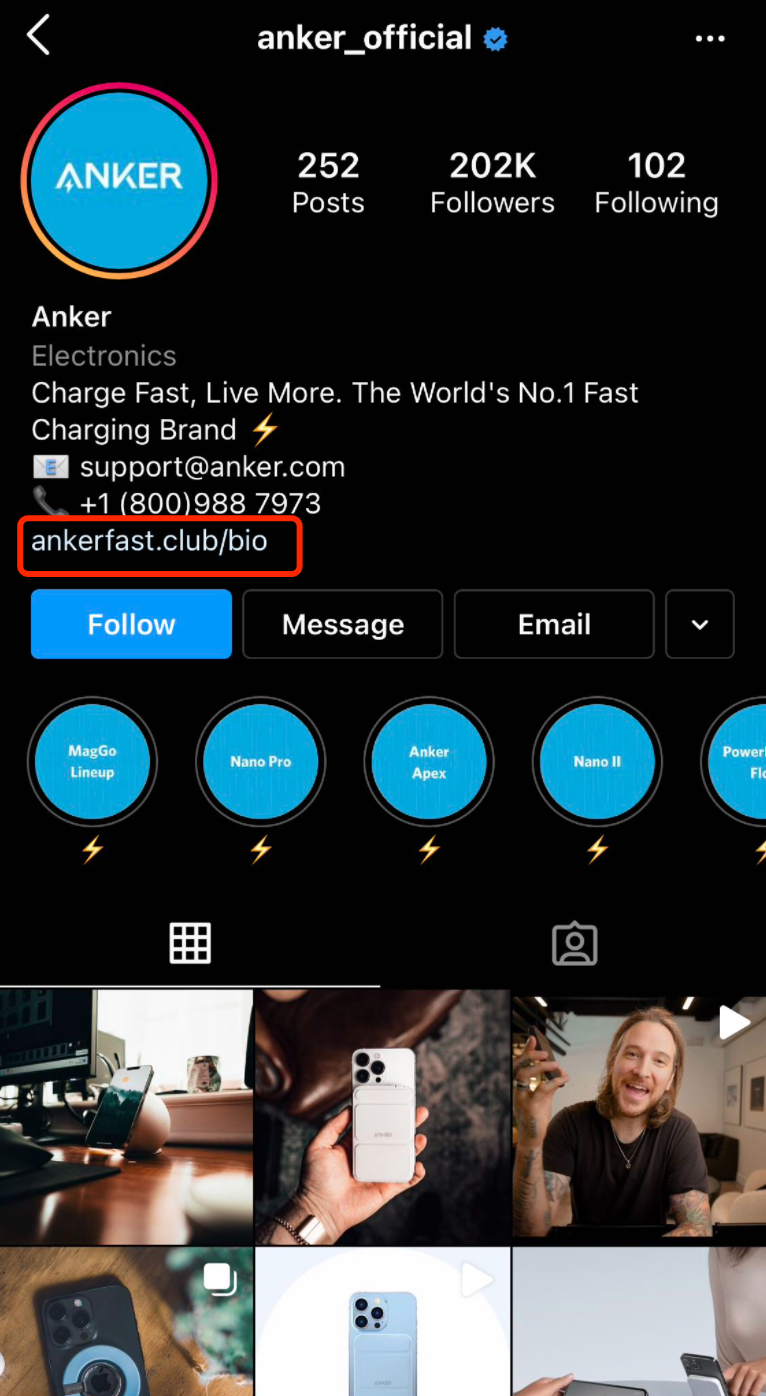This screenshot has height=1396, width=766.
Task: Open the Nano Pro highlight
Action: pyautogui.click(x=260, y=761)
